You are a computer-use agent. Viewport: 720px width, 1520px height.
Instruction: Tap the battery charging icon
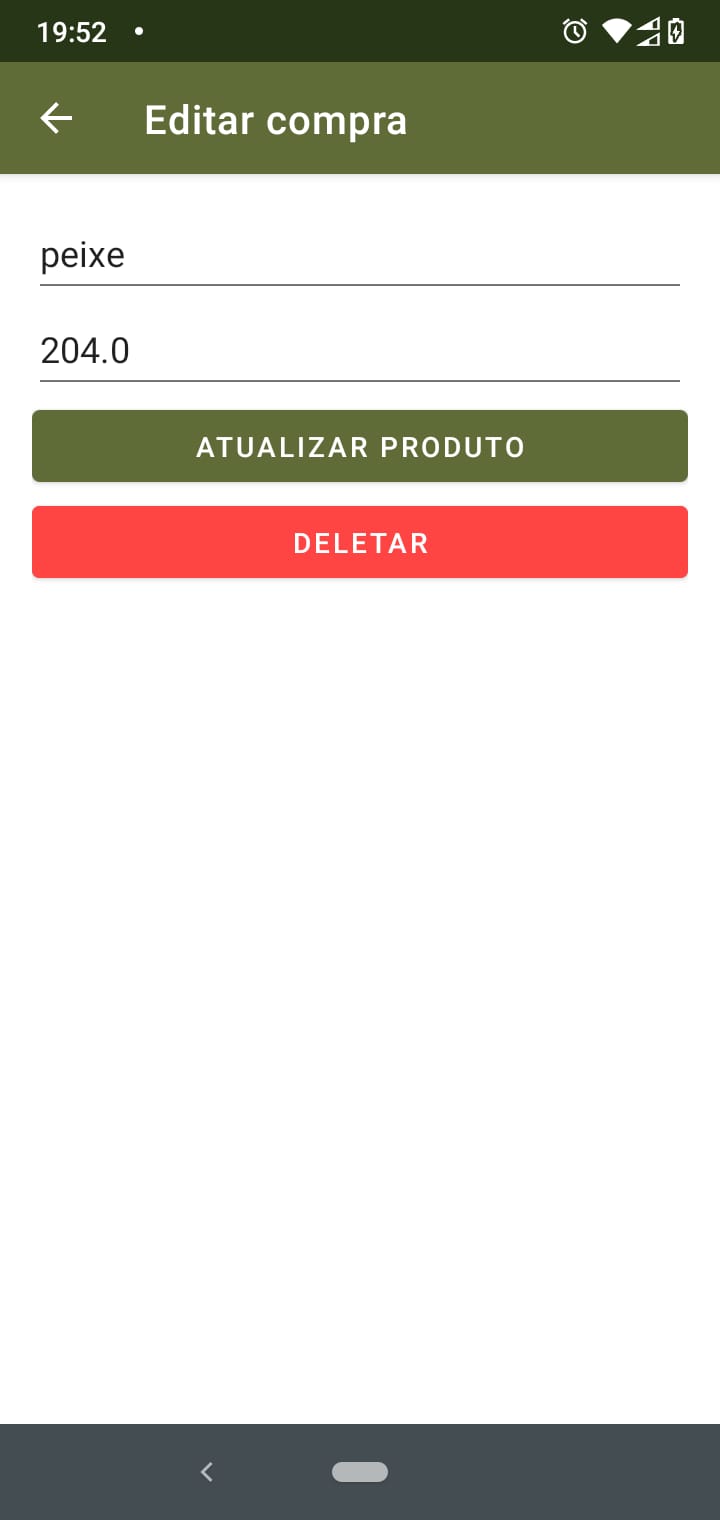tap(677, 32)
